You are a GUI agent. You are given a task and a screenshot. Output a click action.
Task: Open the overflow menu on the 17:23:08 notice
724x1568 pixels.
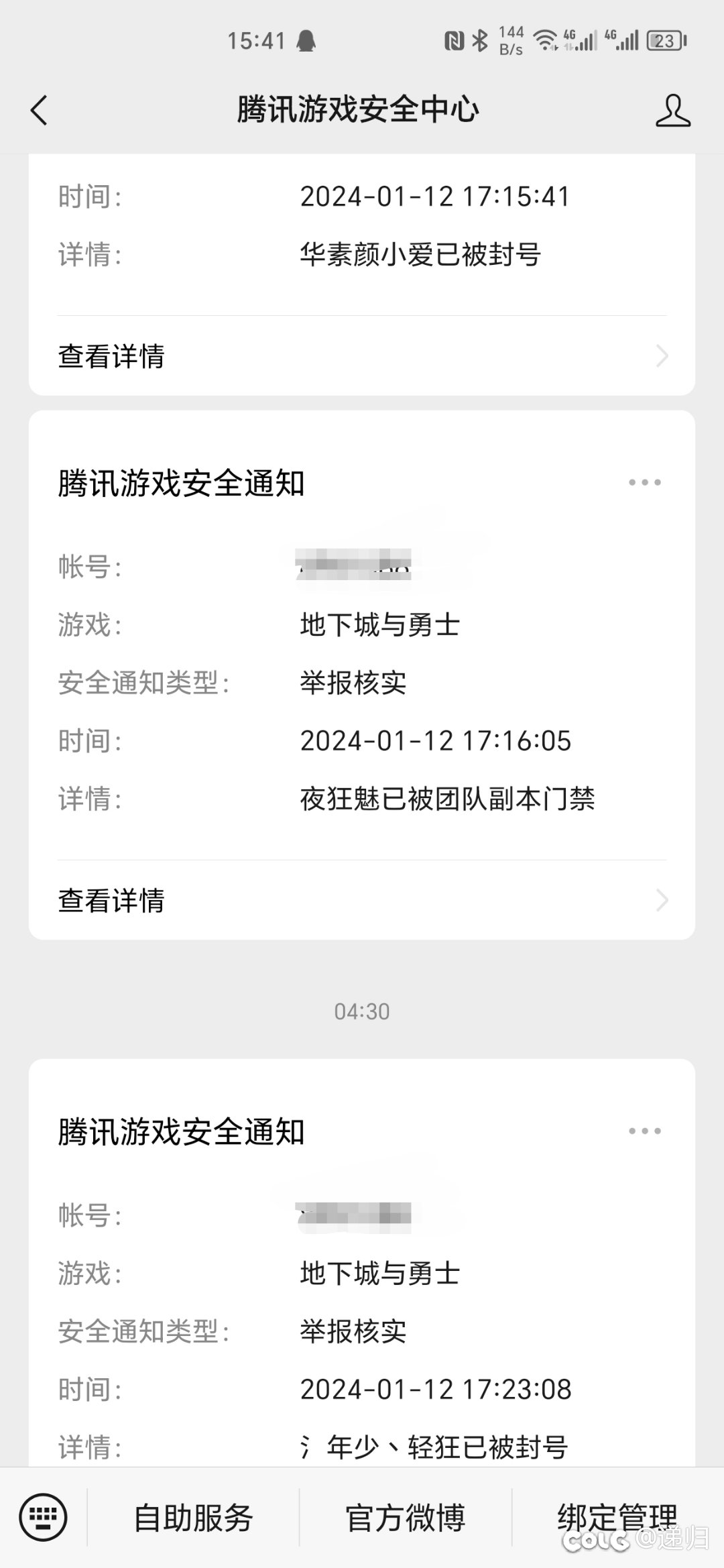644,1131
